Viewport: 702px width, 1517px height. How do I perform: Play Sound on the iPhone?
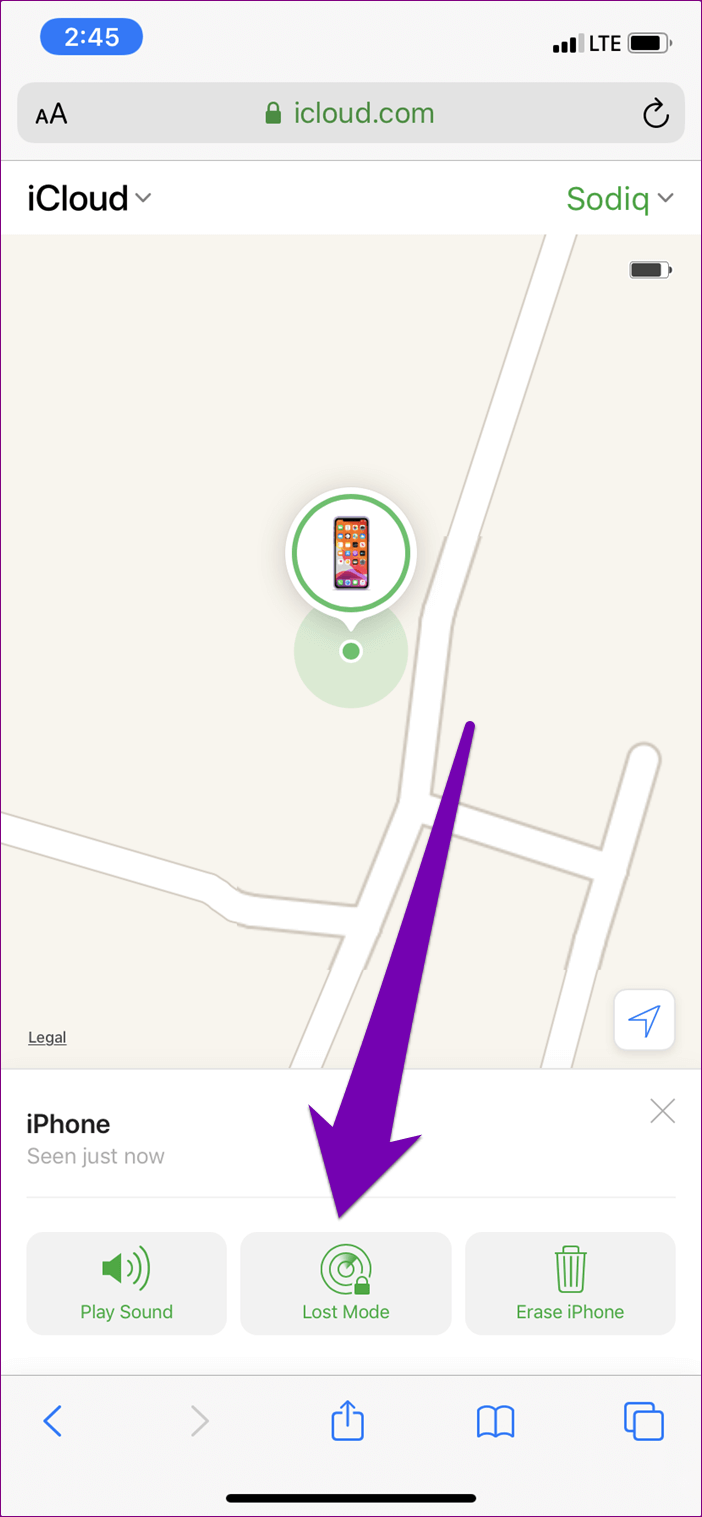click(x=127, y=1283)
